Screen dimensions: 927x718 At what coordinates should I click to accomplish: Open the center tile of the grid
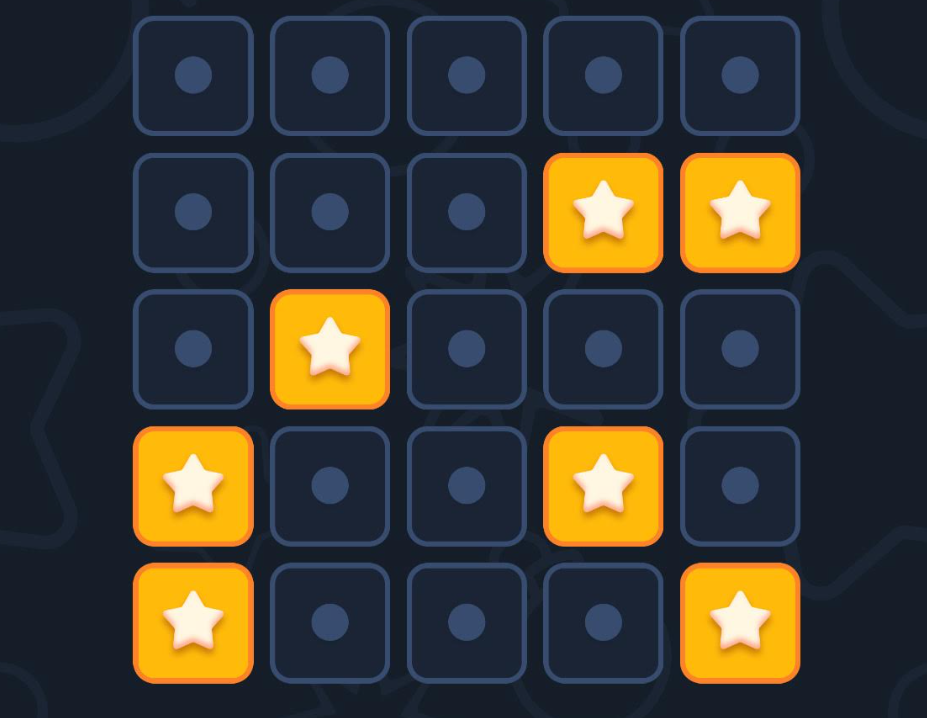point(466,349)
